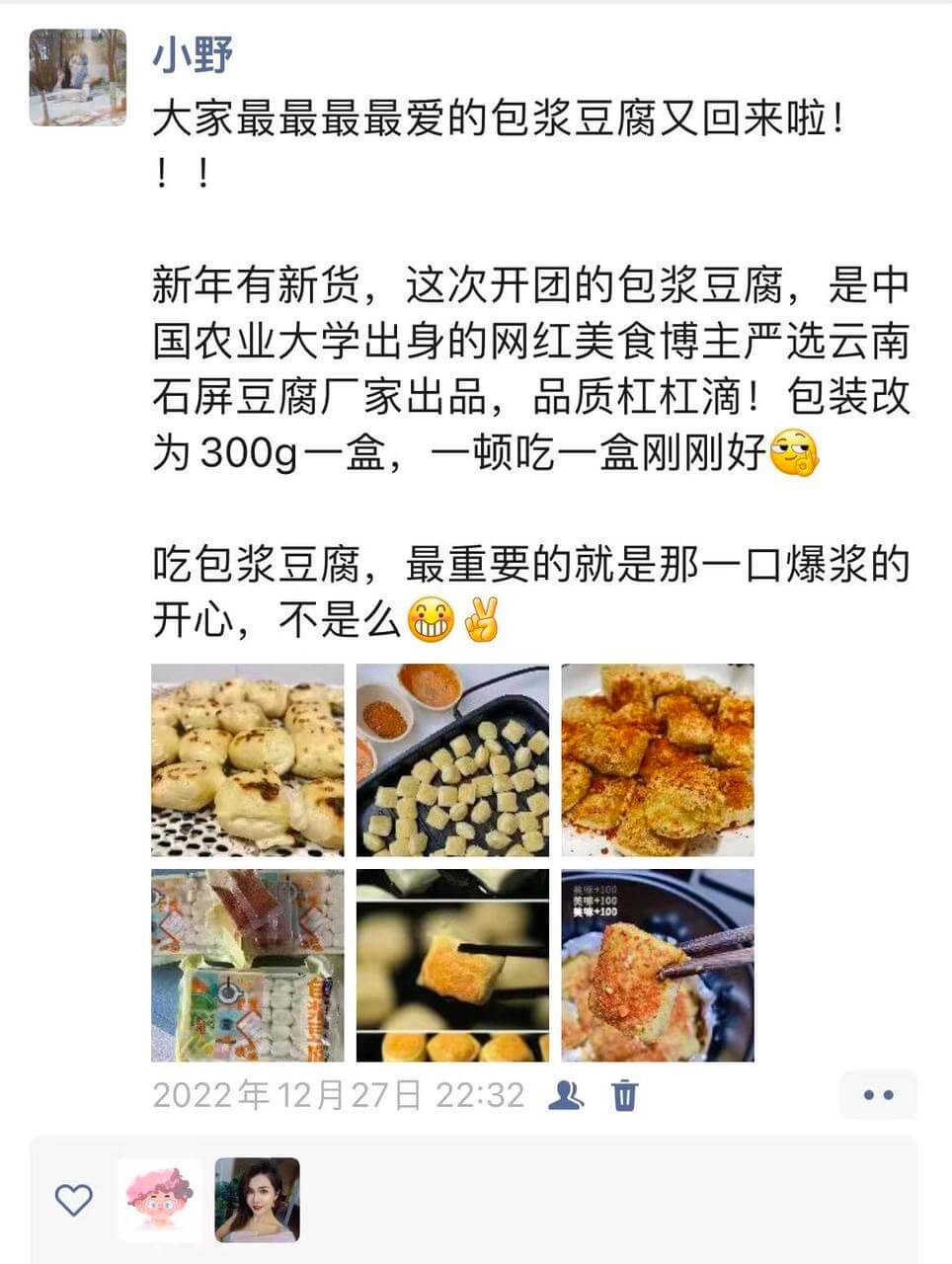
Task: Open the photo of tofu on the black grill pan
Action: pyautogui.click(x=452, y=759)
